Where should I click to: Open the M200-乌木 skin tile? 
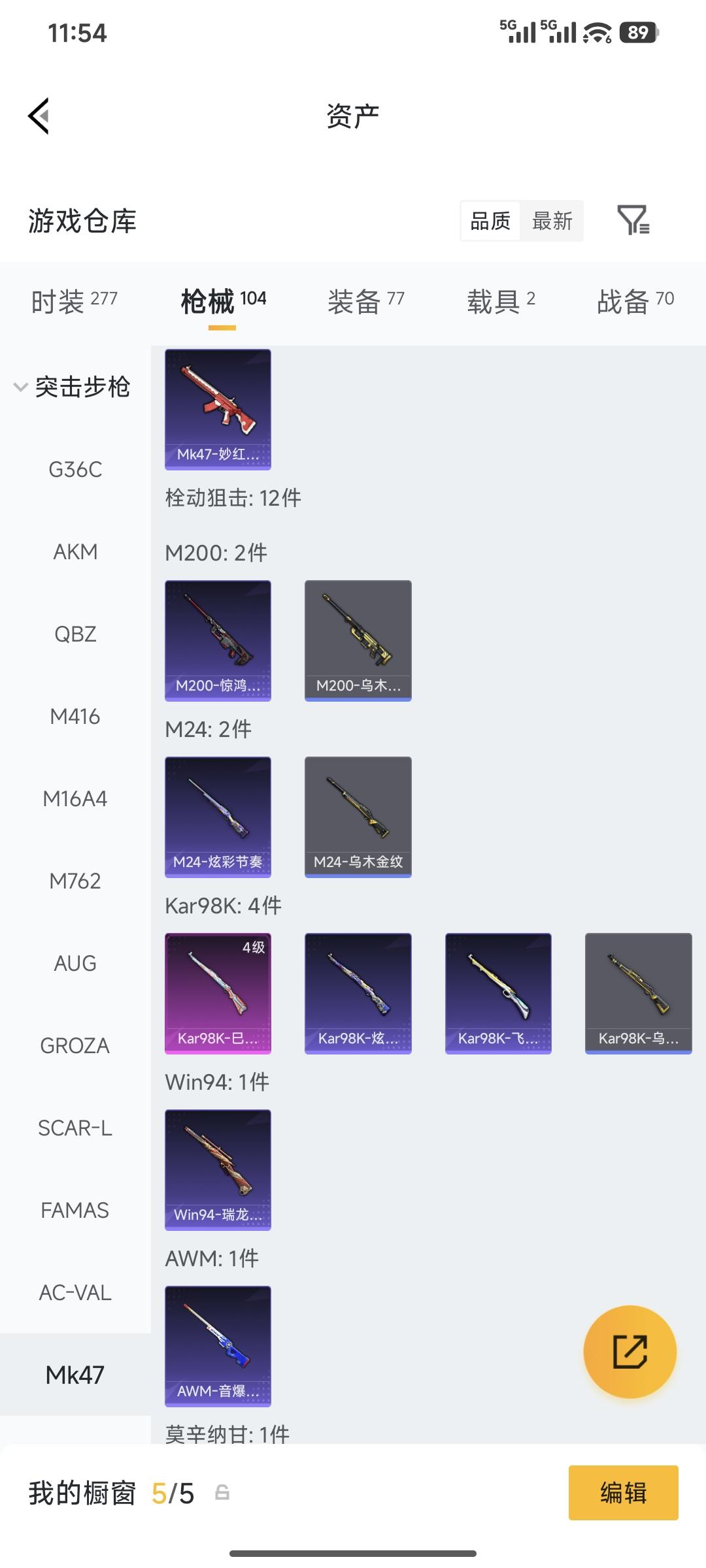(358, 640)
